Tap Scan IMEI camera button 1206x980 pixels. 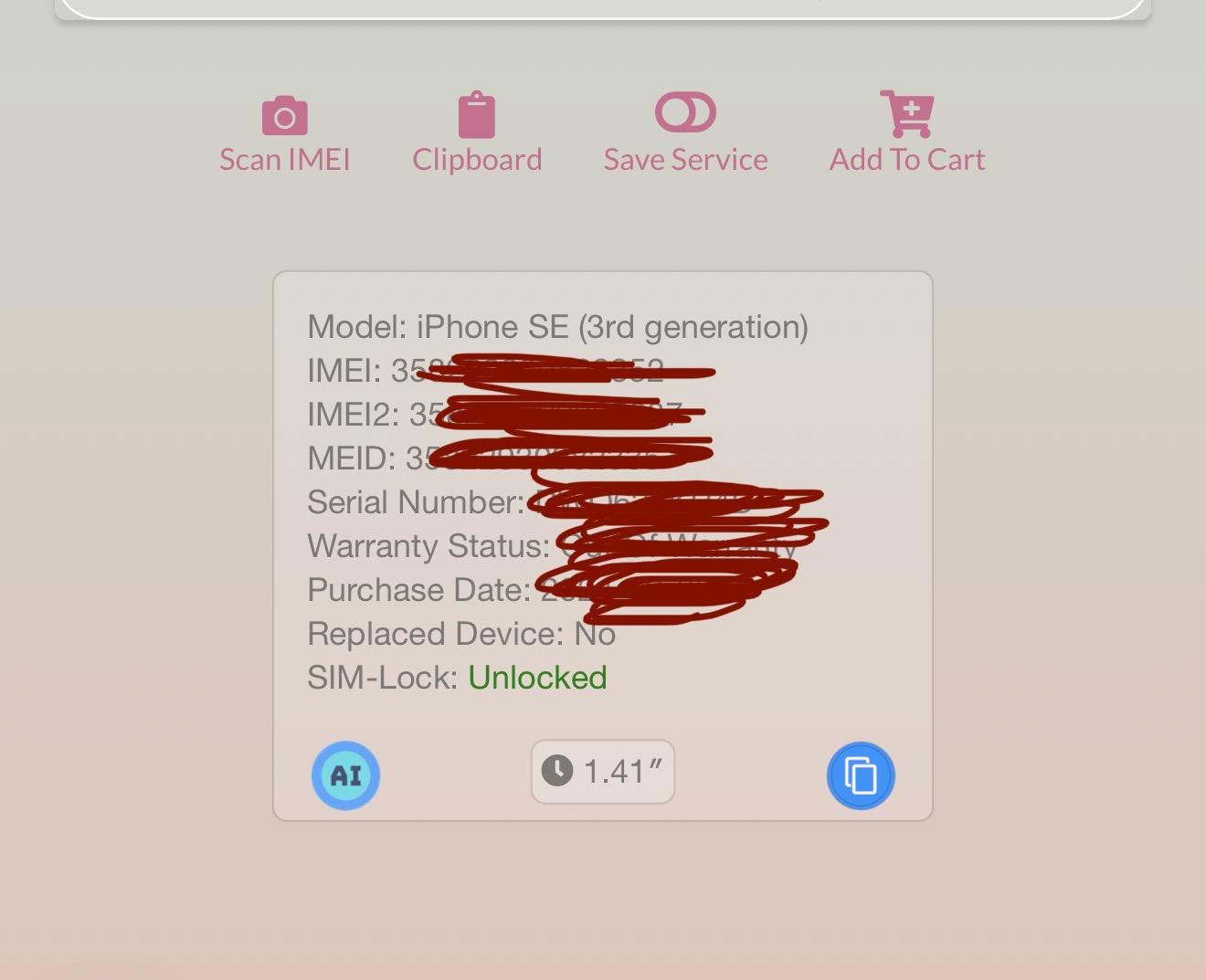(x=284, y=134)
